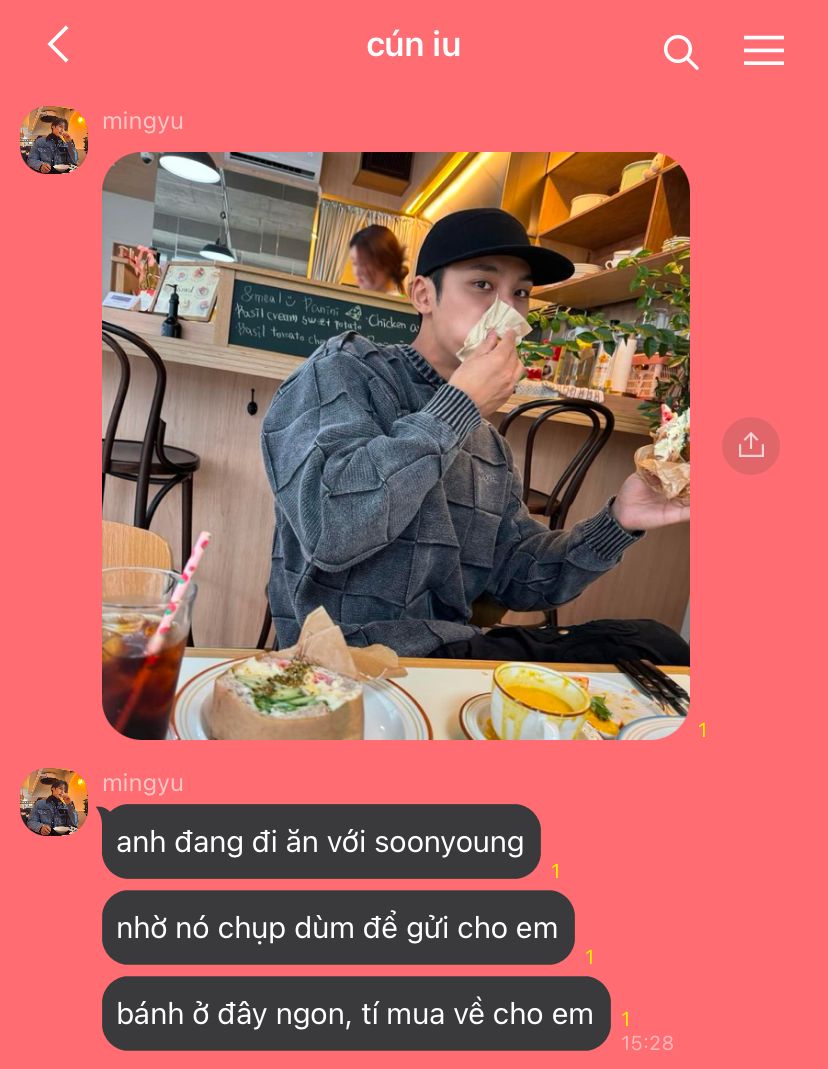Open mingyu's avatar beside the photo
The height and width of the screenshot is (1069, 828).
tap(54, 140)
